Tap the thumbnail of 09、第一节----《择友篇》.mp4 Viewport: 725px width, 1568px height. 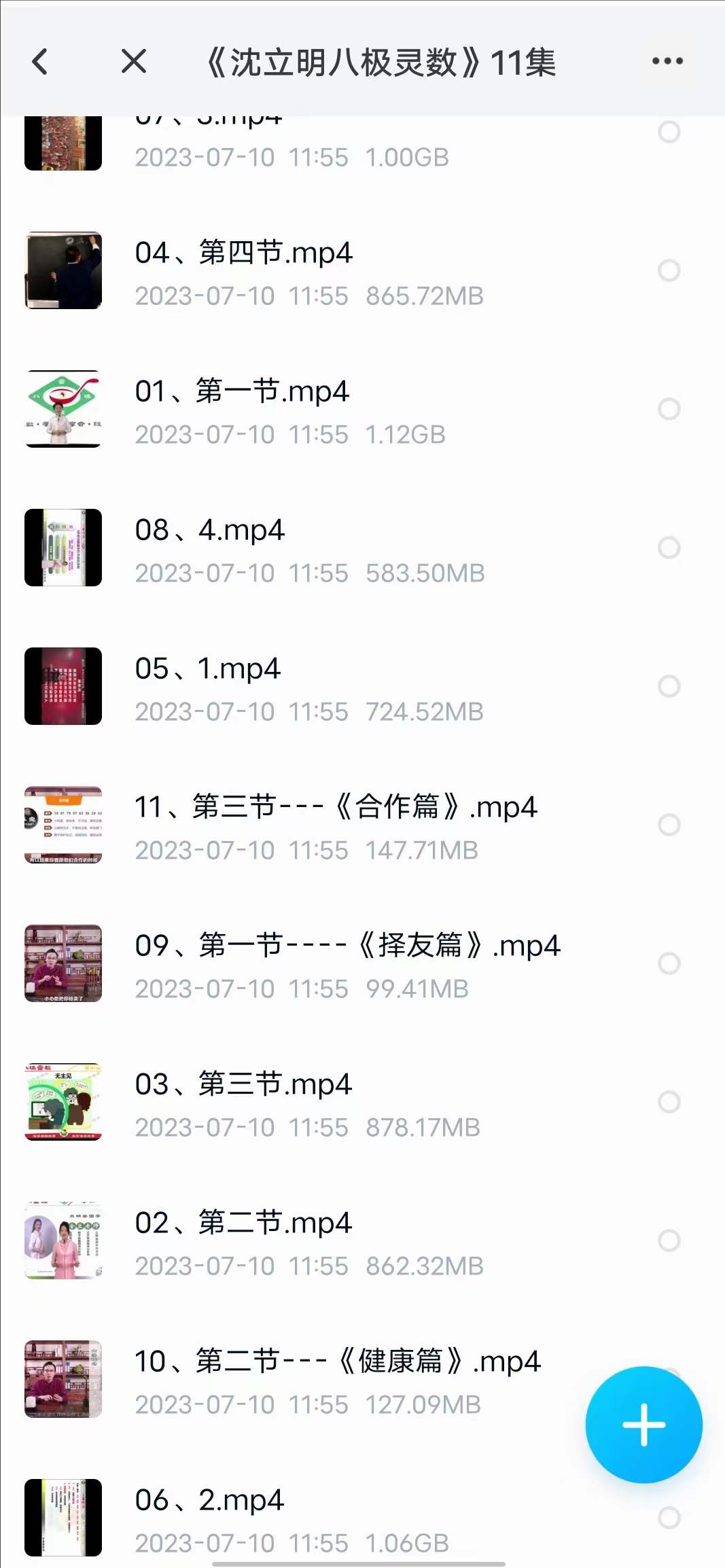63,963
